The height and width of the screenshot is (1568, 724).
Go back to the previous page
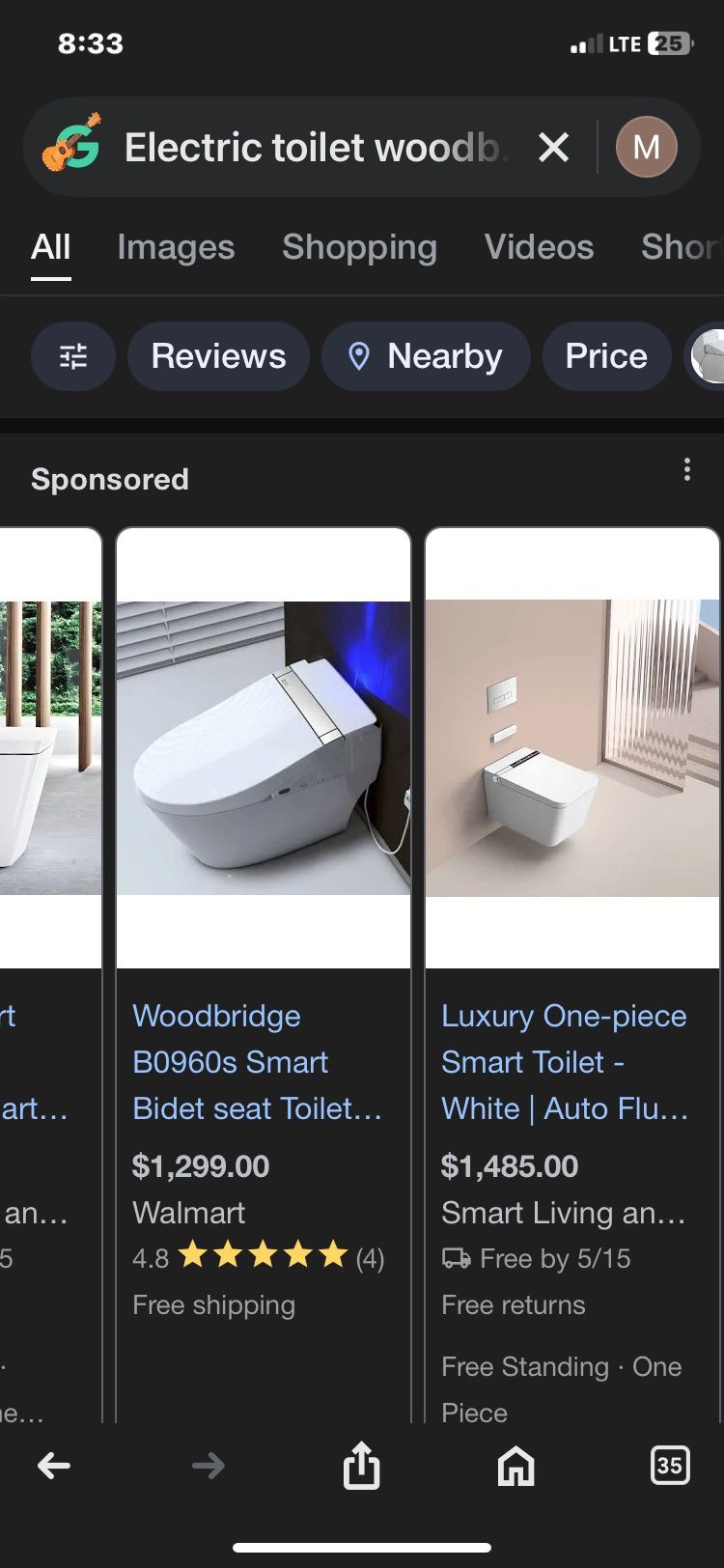pyautogui.click(x=54, y=1466)
